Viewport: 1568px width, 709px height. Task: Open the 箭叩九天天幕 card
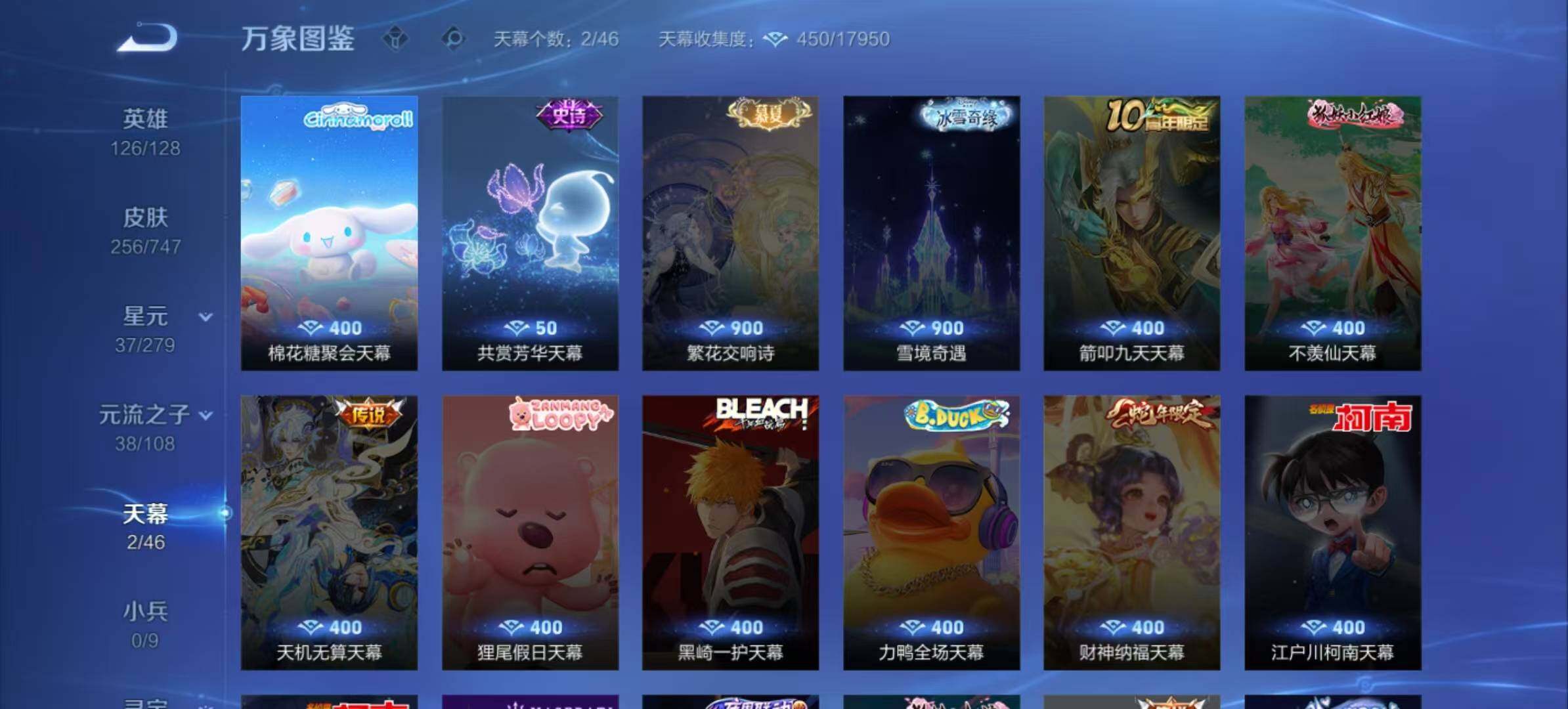coord(1132,233)
